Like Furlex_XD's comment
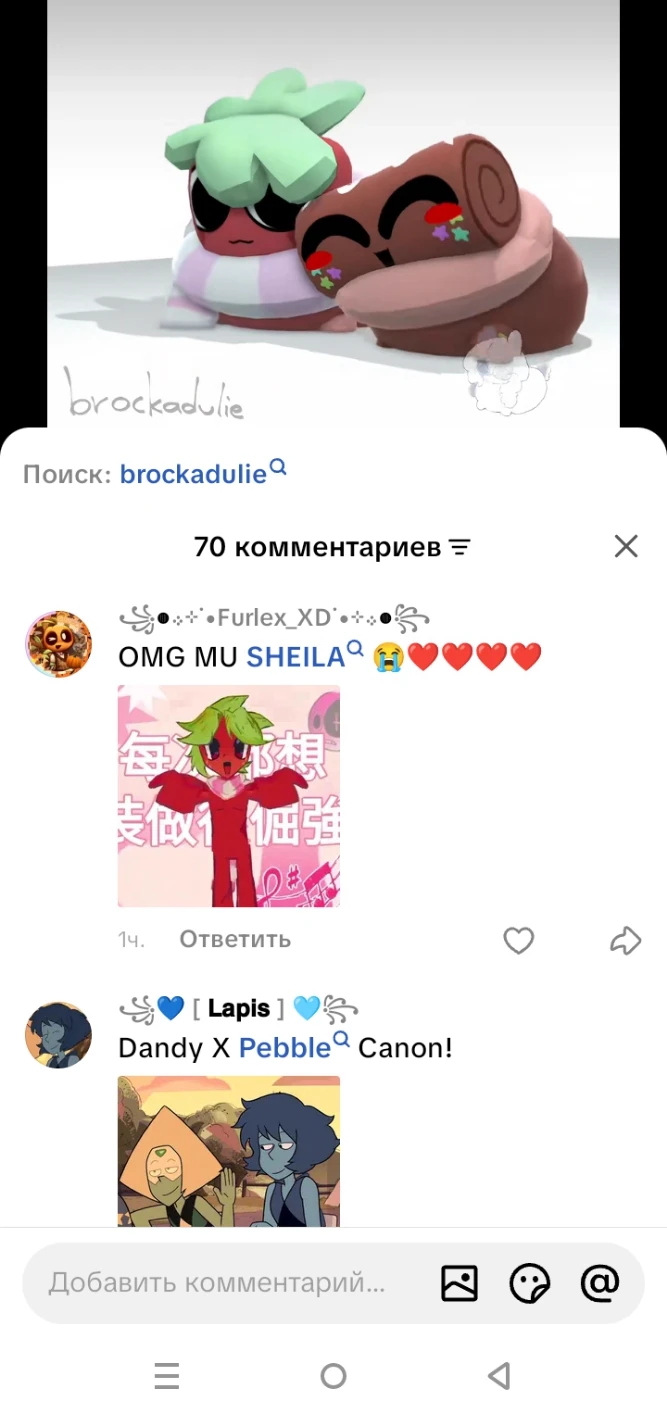Viewport: 667px width, 1413px height. tap(518, 940)
